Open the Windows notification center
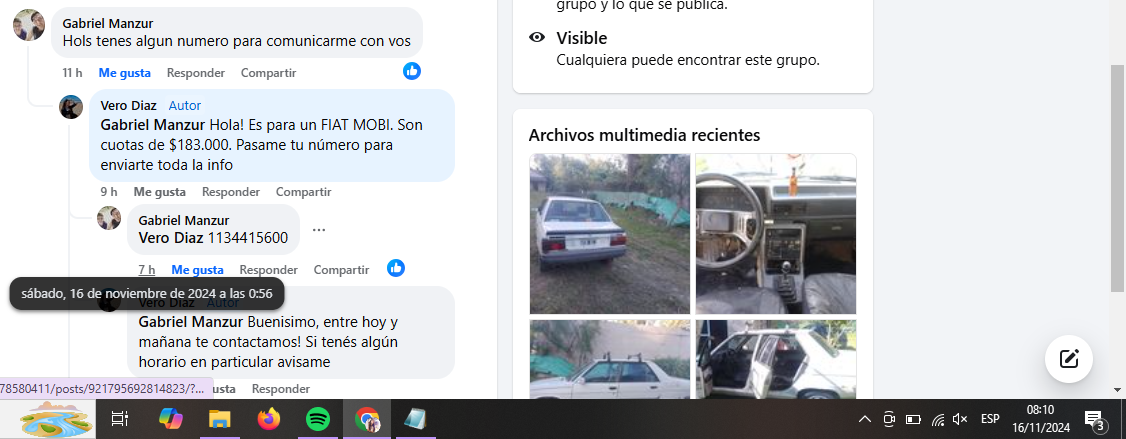Viewport: 1126px width, 439px height. [x=1095, y=419]
